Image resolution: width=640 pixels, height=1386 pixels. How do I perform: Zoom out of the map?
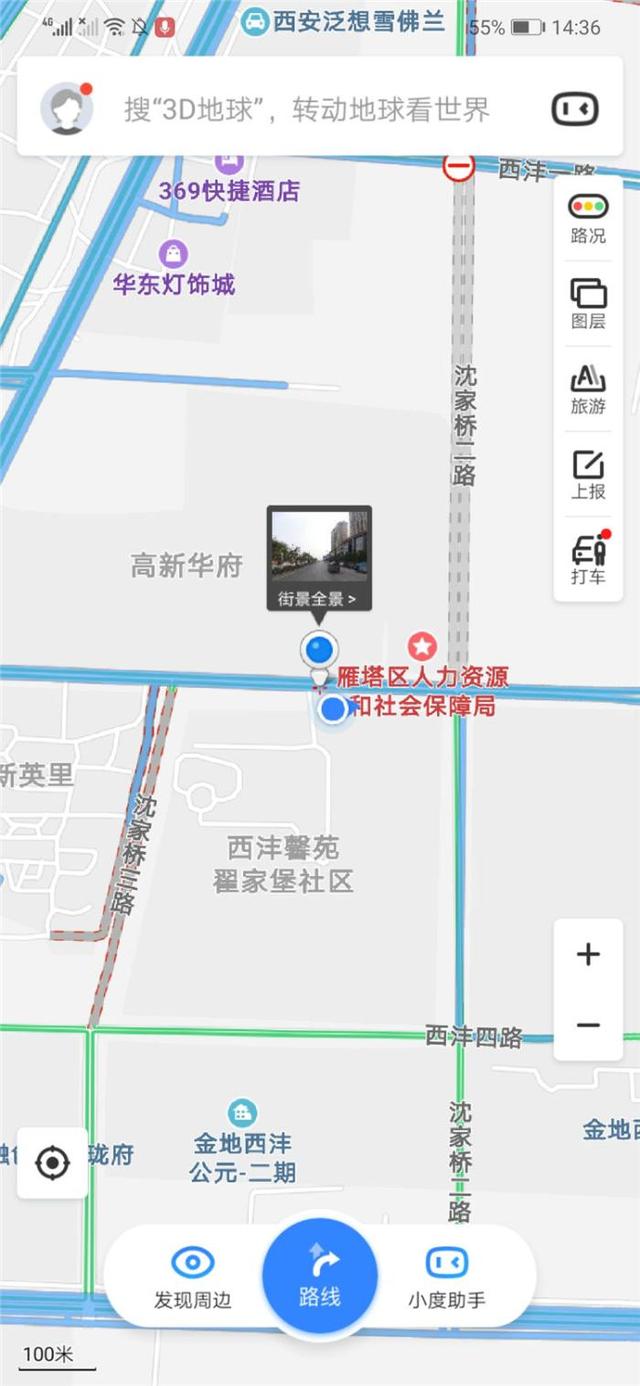pos(588,1025)
